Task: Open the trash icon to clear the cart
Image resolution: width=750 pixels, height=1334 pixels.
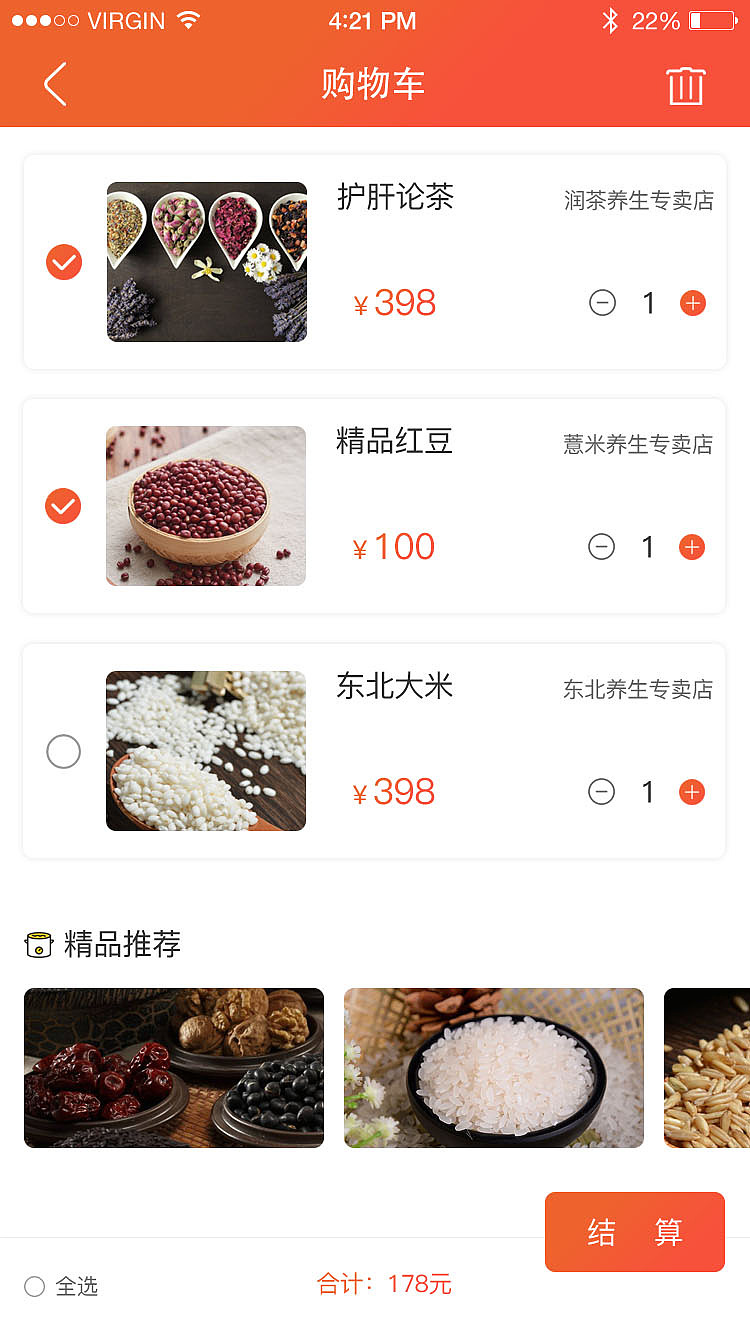Action: (x=685, y=85)
